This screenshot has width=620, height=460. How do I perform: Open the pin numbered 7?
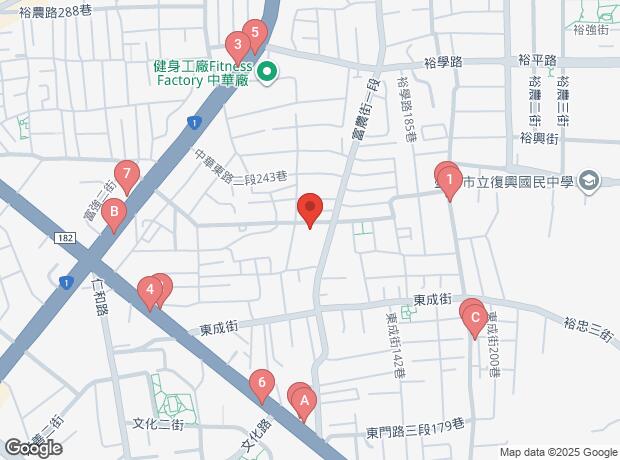coord(126,174)
